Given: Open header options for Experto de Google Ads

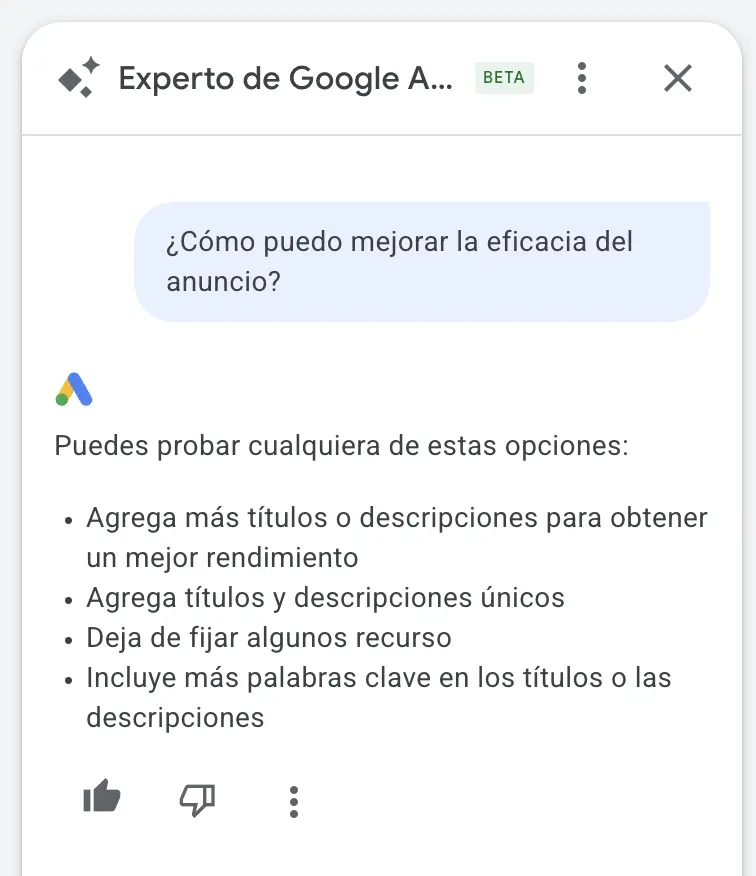Looking at the screenshot, I should (x=581, y=78).
